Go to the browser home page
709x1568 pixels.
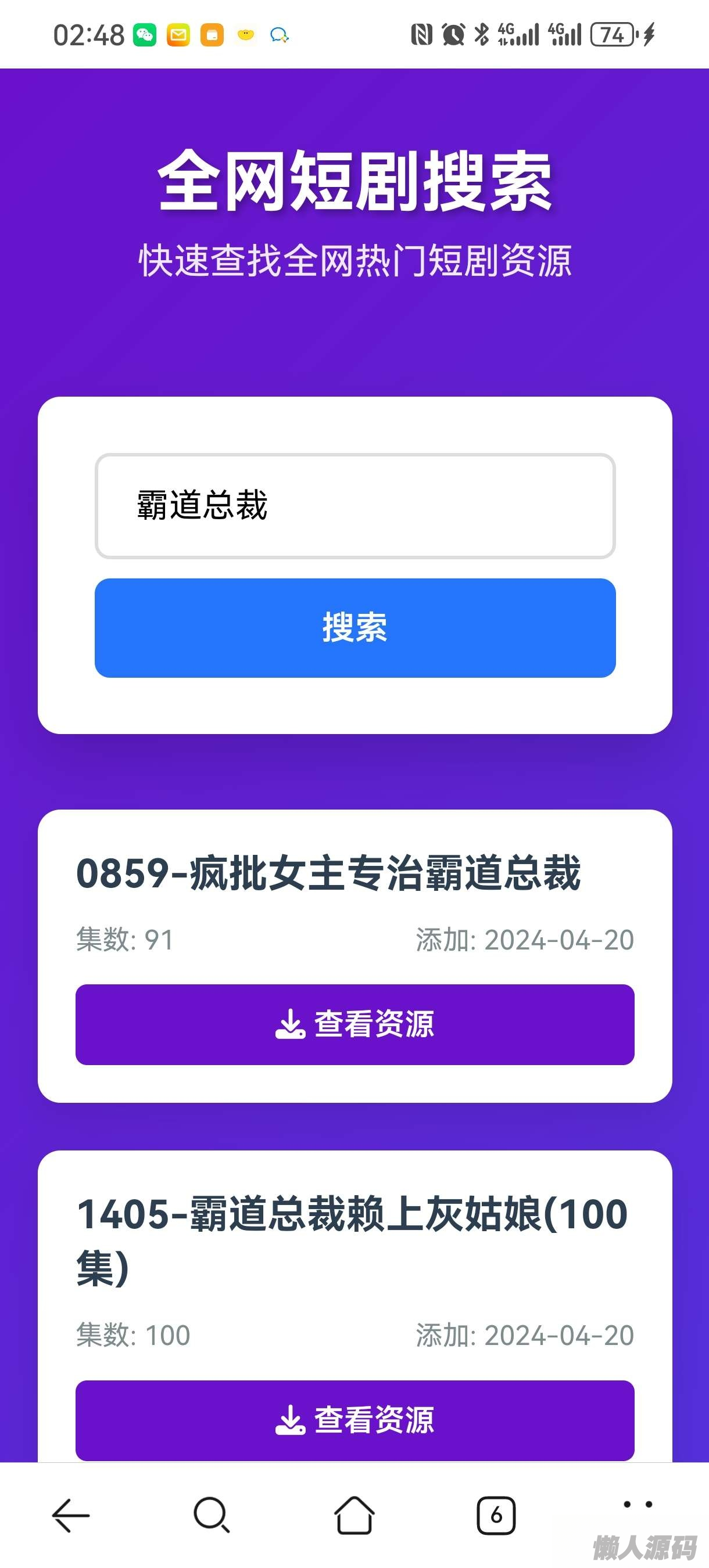point(354,1515)
